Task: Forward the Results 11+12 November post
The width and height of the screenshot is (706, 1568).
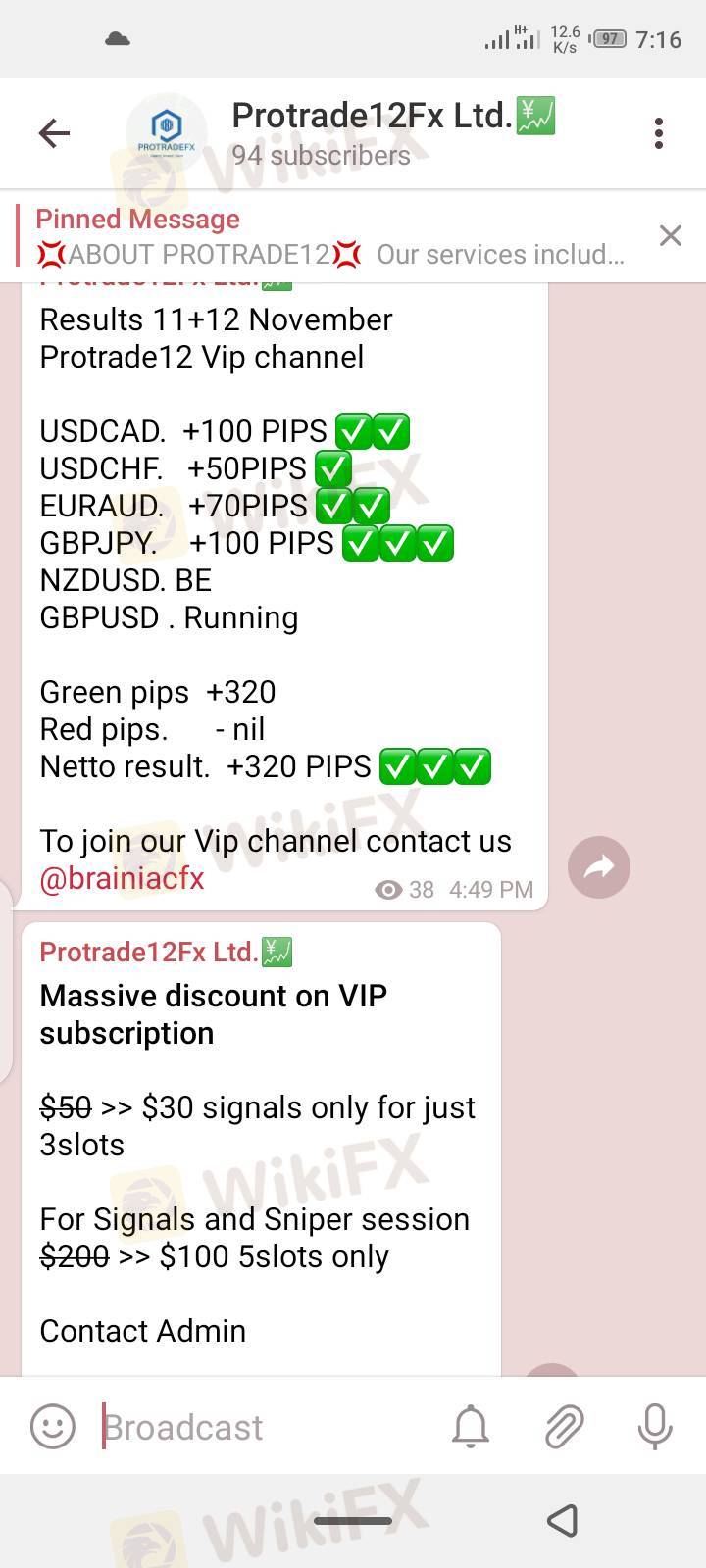Action: 599,866
